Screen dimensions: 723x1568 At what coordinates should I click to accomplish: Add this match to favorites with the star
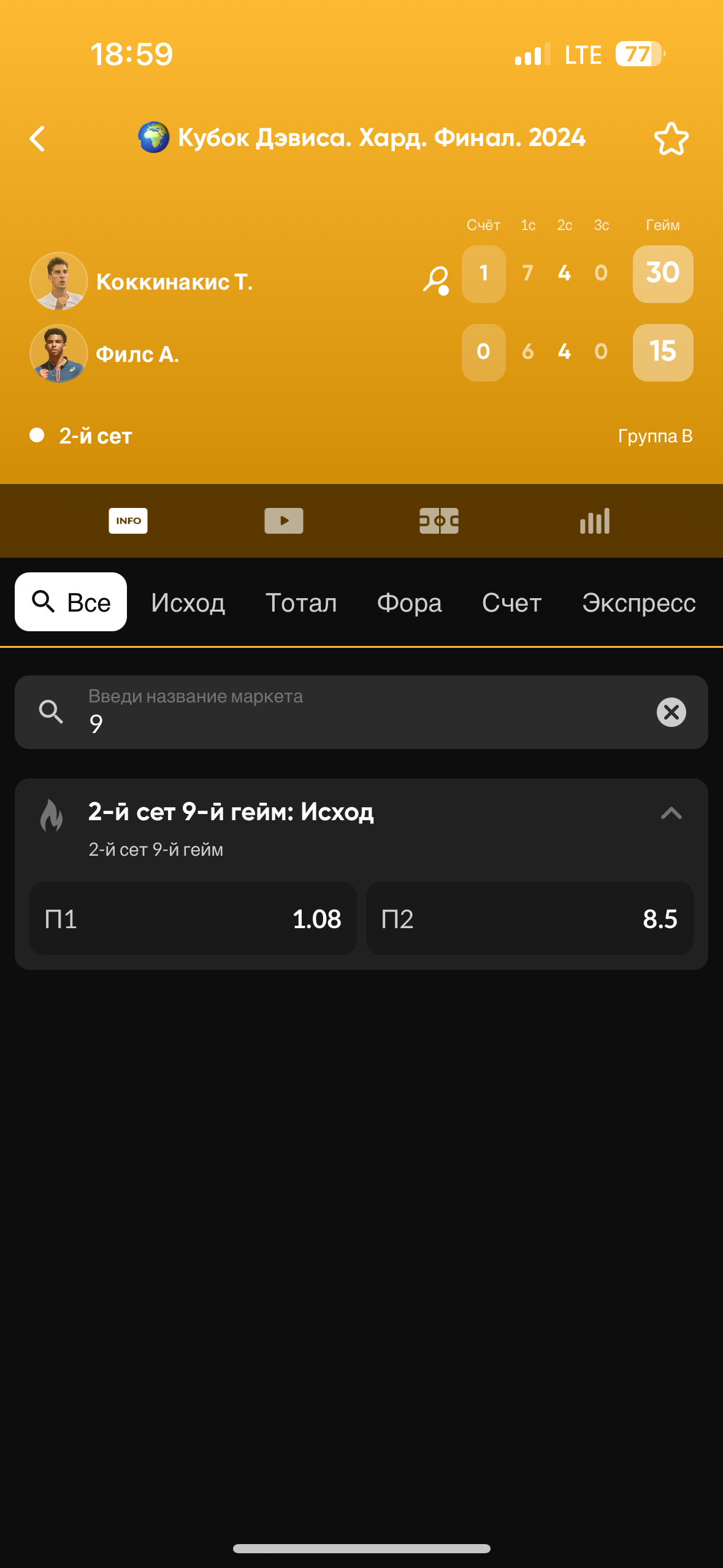pyautogui.click(x=671, y=139)
